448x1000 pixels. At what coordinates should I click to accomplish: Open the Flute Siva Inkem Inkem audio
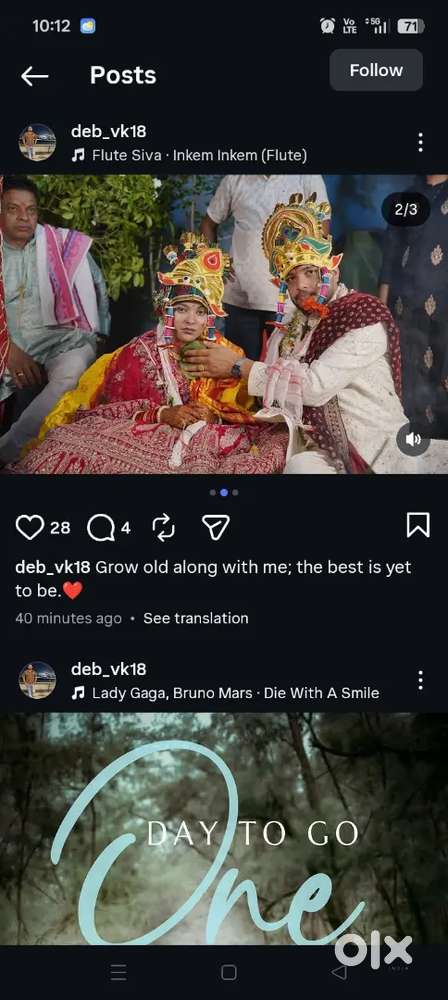pos(190,155)
